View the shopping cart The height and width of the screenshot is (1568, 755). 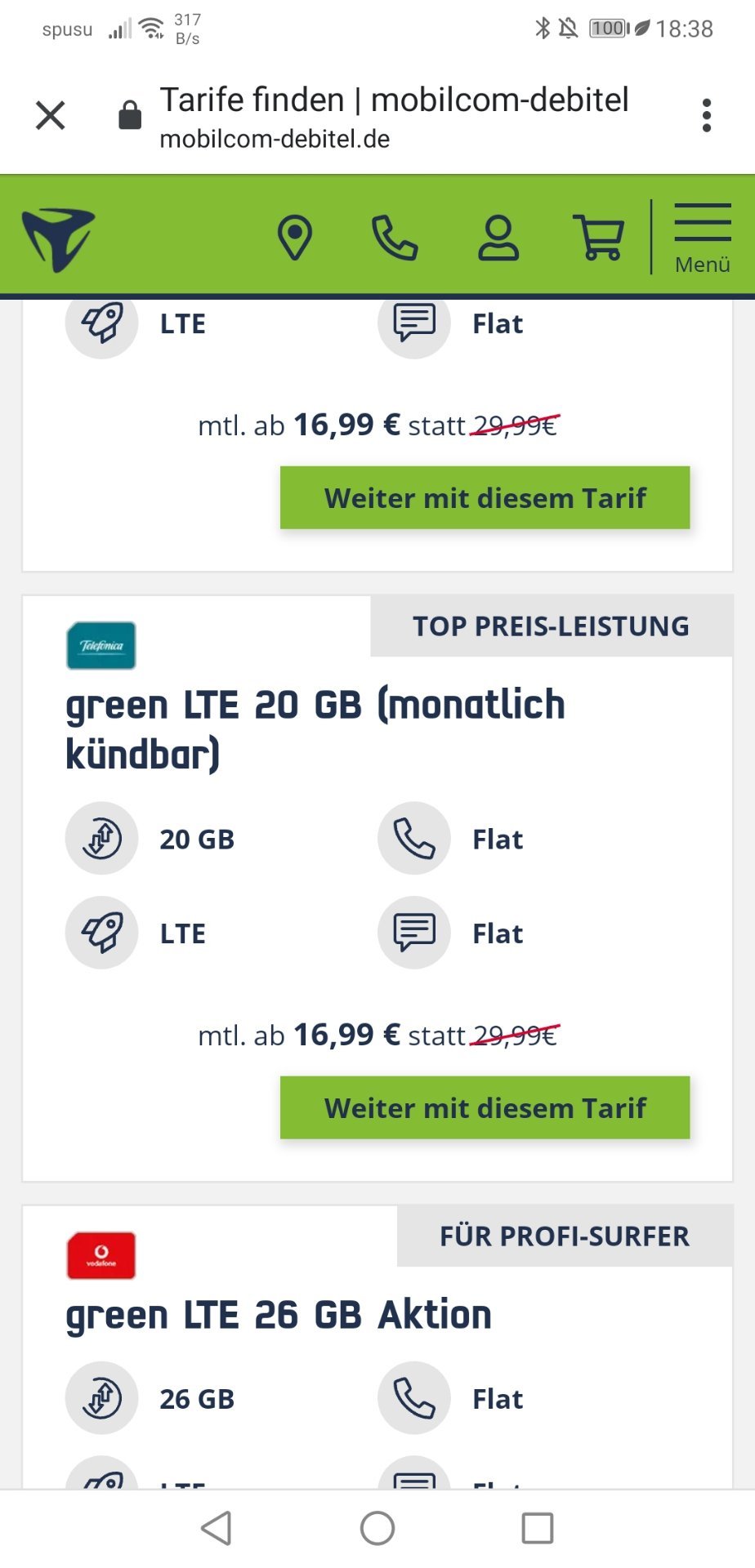[x=599, y=238]
